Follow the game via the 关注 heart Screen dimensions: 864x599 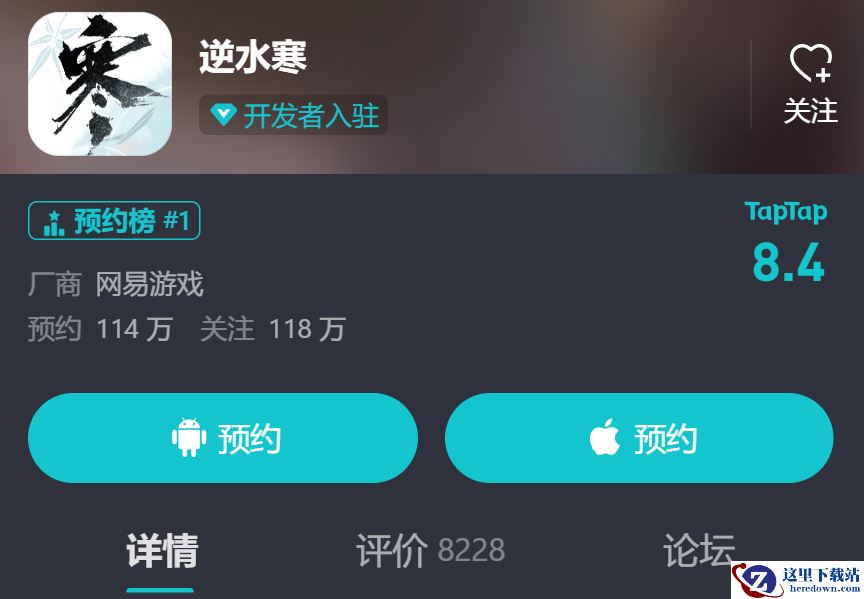(x=809, y=84)
